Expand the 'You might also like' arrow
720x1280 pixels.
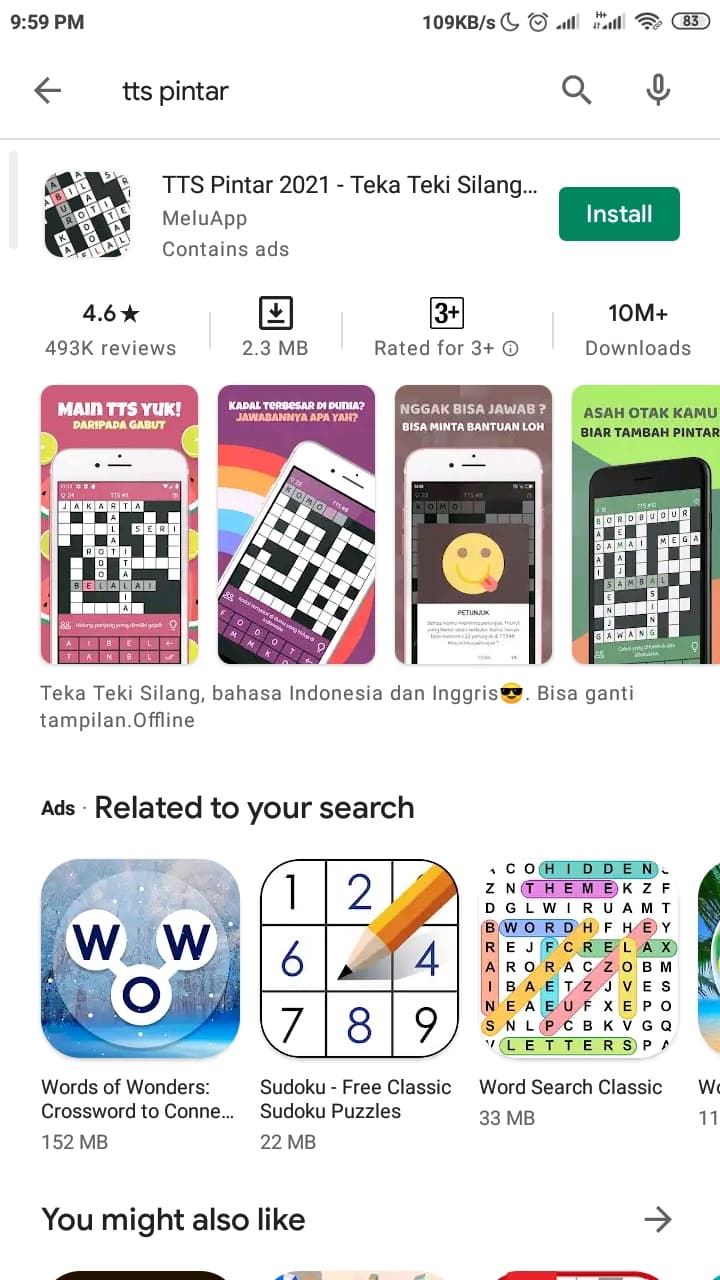pos(657,1219)
